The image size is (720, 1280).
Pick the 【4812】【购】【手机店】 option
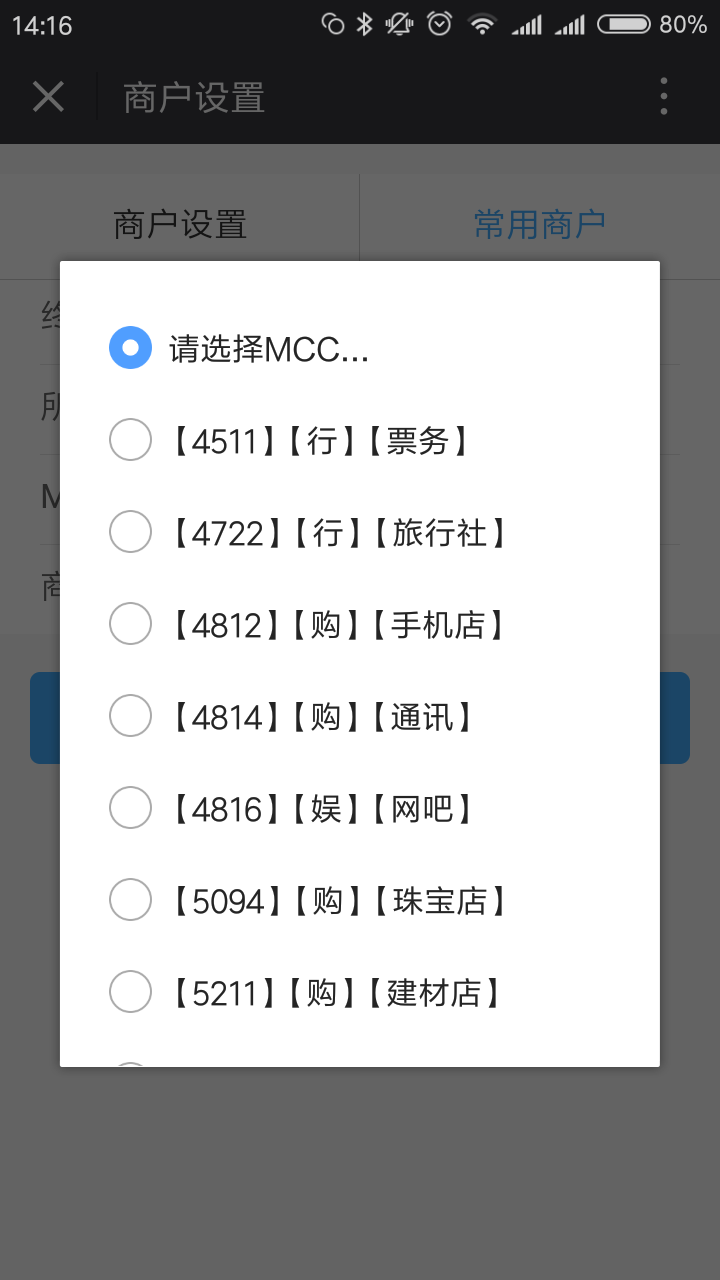[359, 624]
